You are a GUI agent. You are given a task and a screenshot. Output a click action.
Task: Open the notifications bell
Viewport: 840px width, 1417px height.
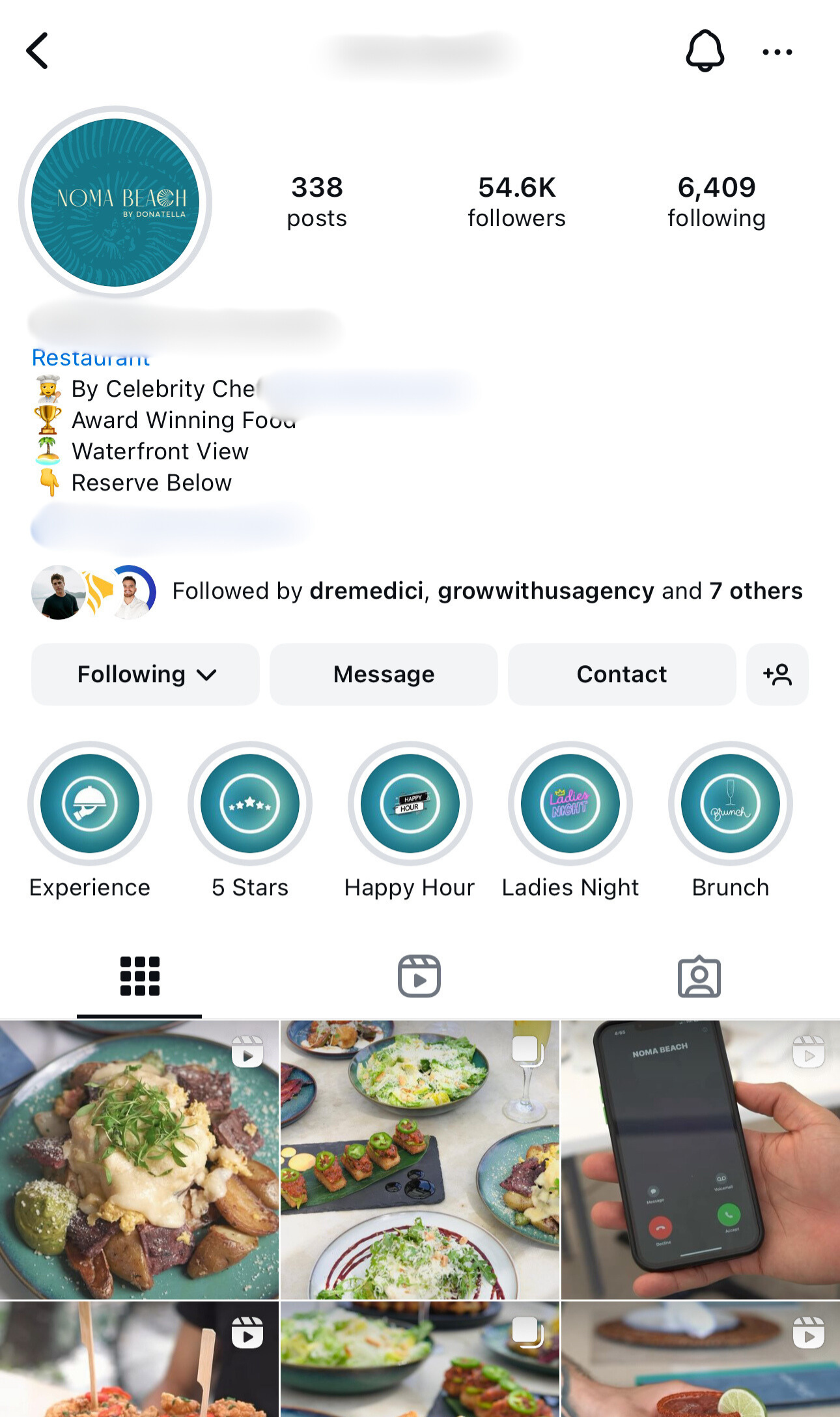pos(705,51)
